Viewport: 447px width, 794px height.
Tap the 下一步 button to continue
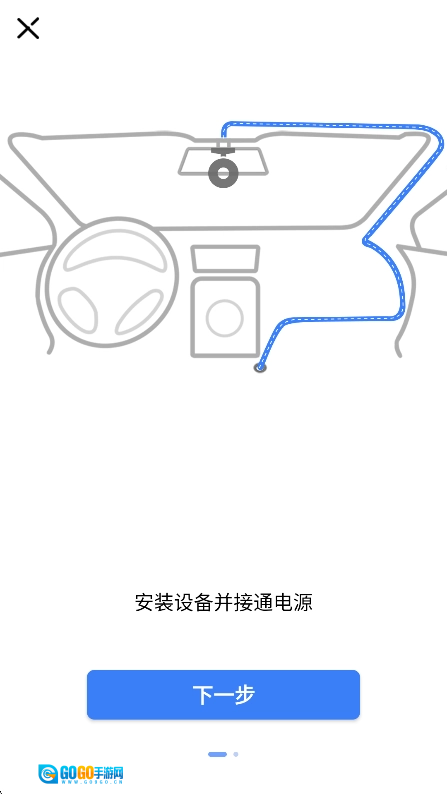223,695
